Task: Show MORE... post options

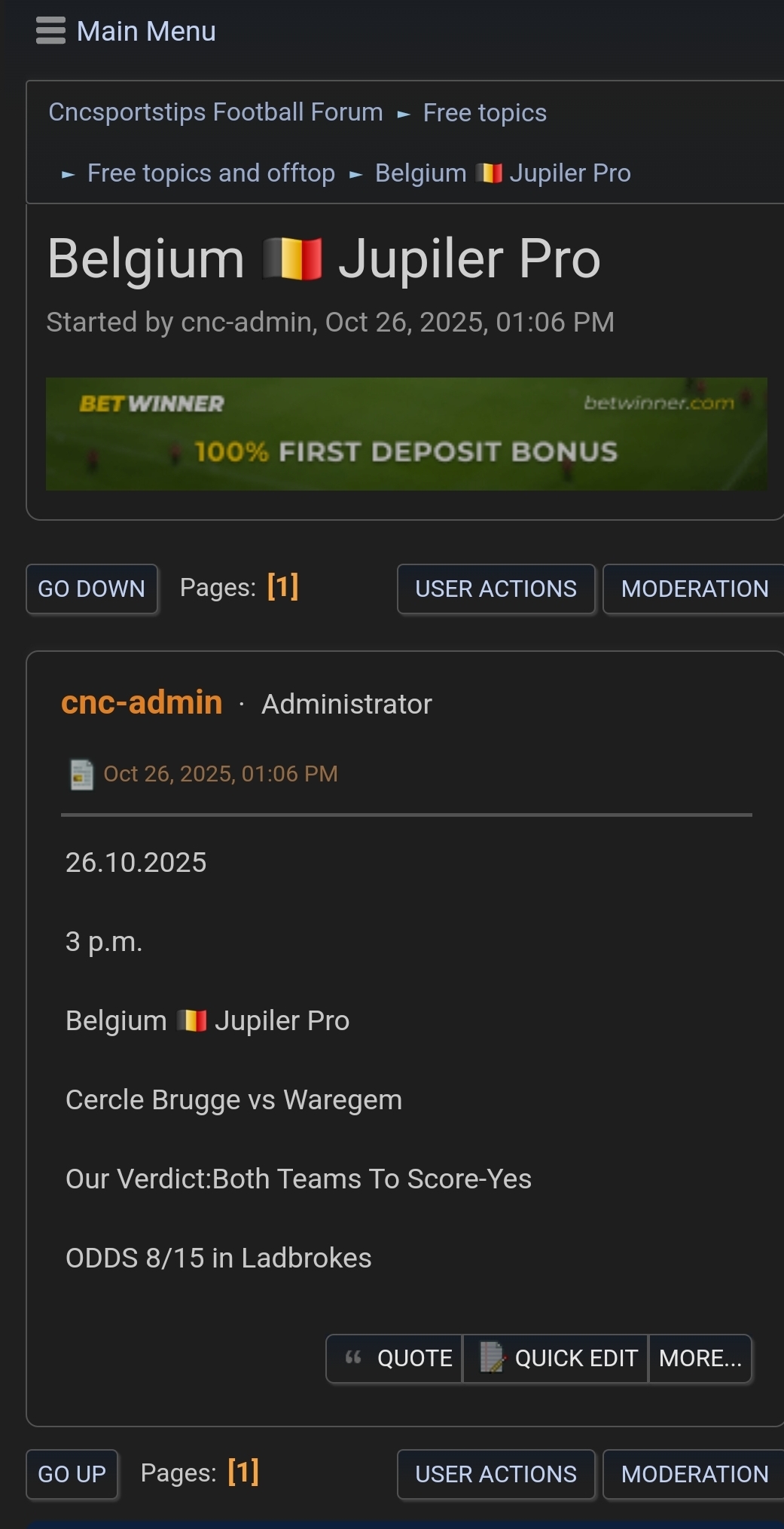Action: (x=700, y=1358)
